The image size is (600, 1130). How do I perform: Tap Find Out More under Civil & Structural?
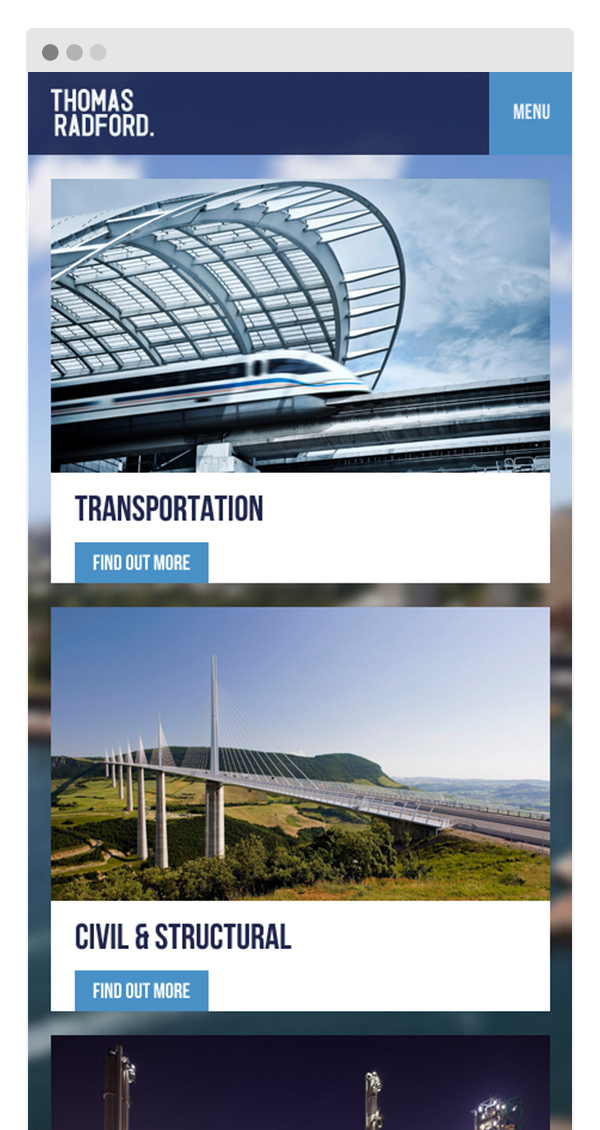pyautogui.click(x=141, y=991)
